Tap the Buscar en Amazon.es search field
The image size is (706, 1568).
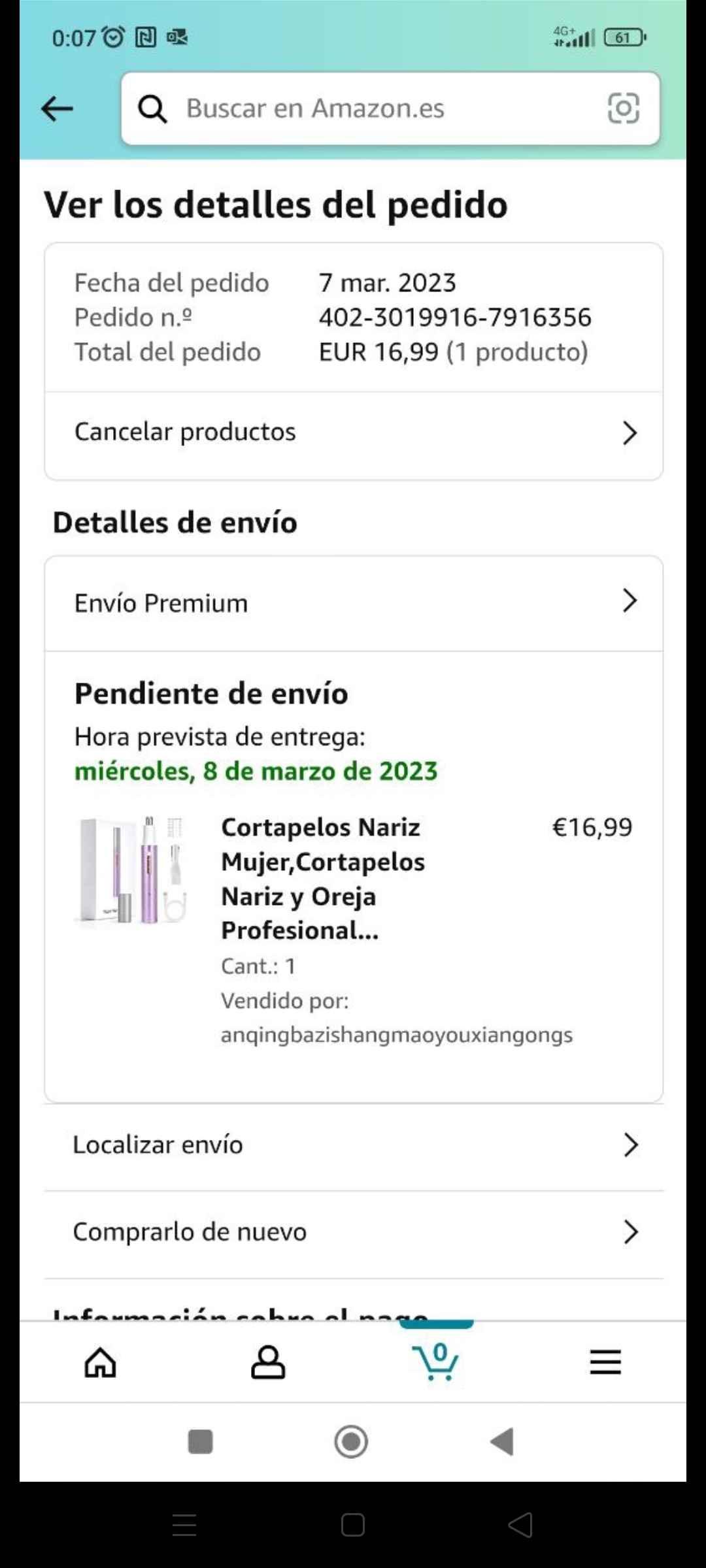pyautogui.click(x=366, y=108)
